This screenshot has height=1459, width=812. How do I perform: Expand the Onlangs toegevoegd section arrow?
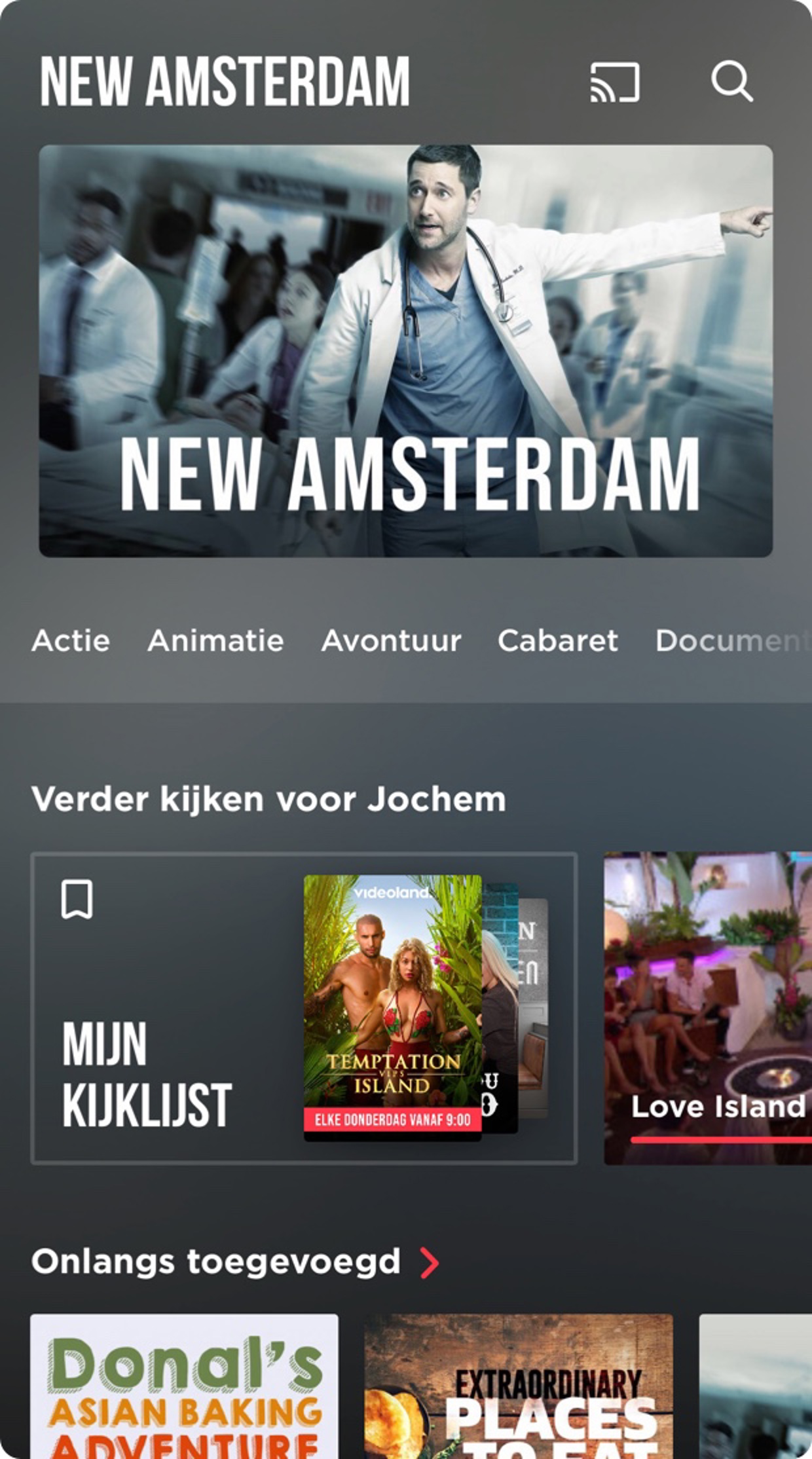pos(430,1263)
